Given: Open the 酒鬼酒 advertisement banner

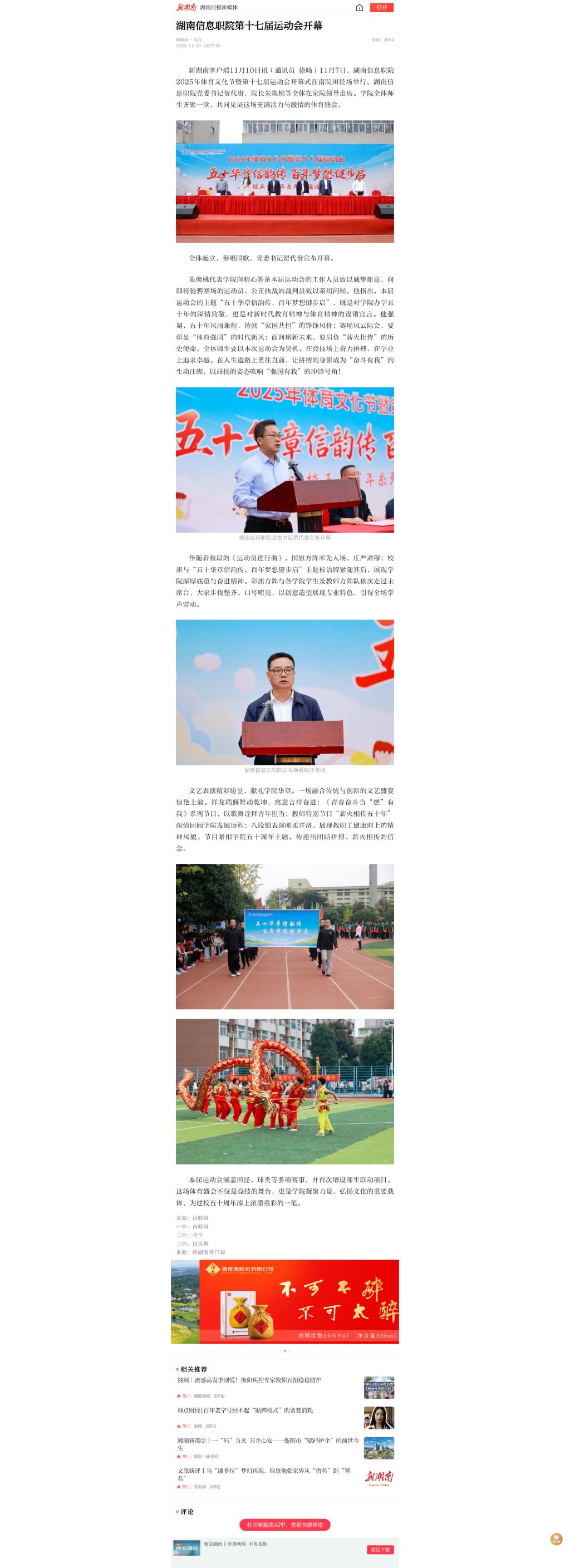Looking at the screenshot, I should [284, 1301].
